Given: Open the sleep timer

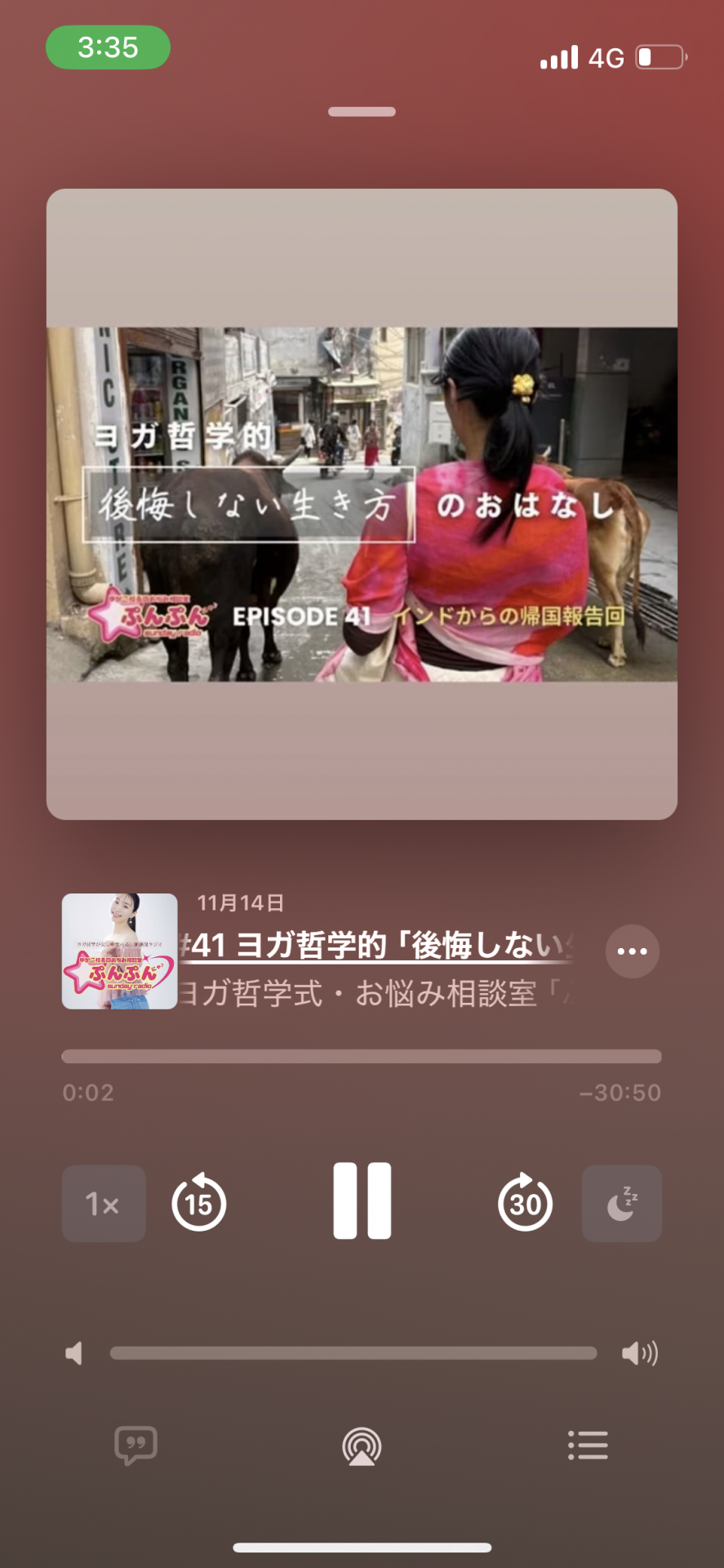Looking at the screenshot, I should tap(621, 1204).
